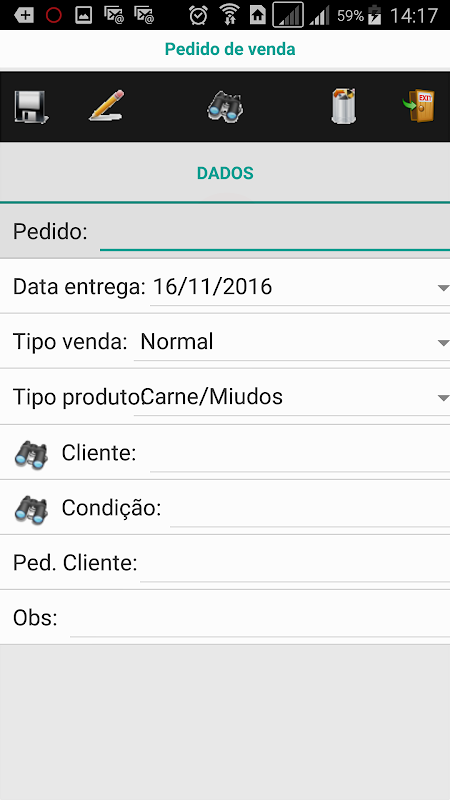The width and height of the screenshot is (450, 800).
Task: Delete order with trash can icon
Action: coord(343,106)
